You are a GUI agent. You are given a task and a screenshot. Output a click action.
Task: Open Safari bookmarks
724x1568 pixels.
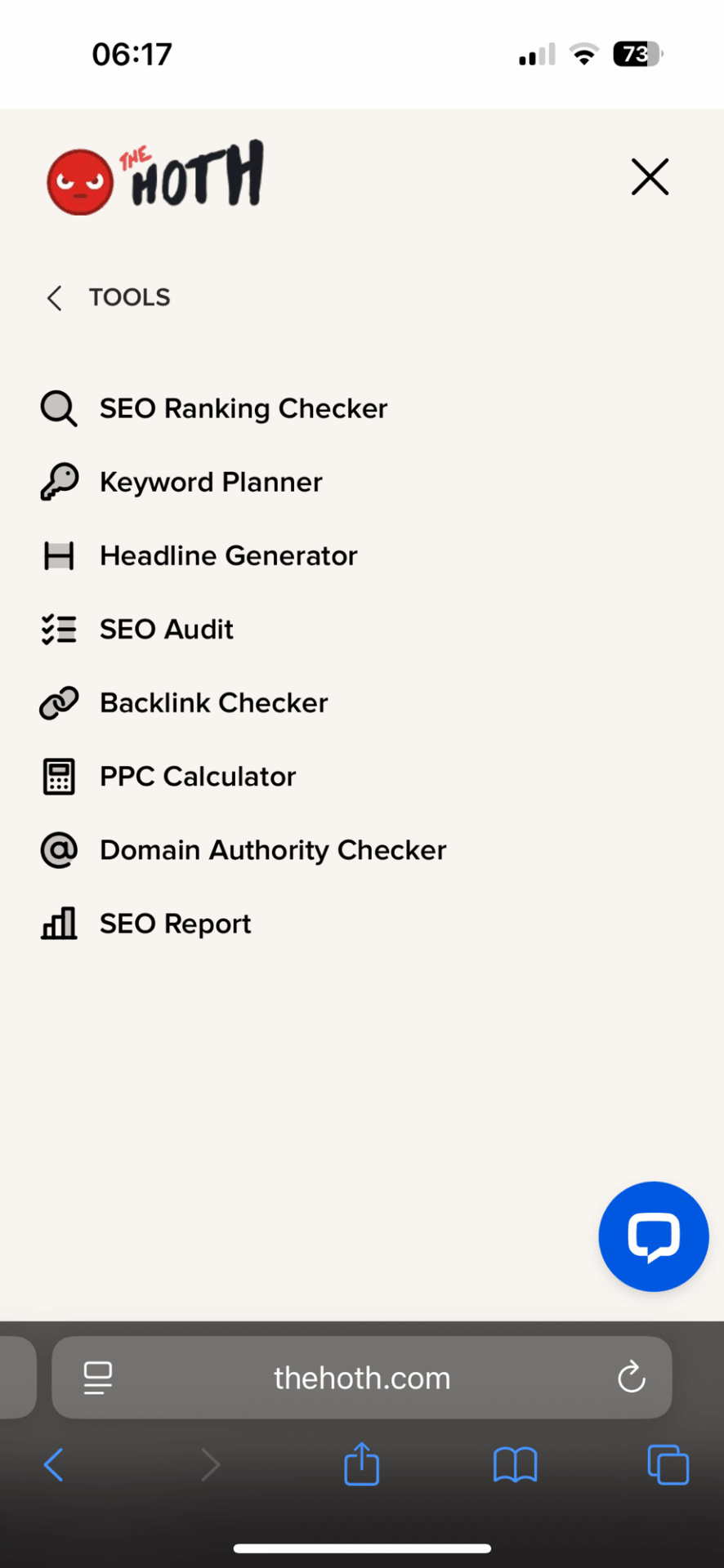[515, 1465]
